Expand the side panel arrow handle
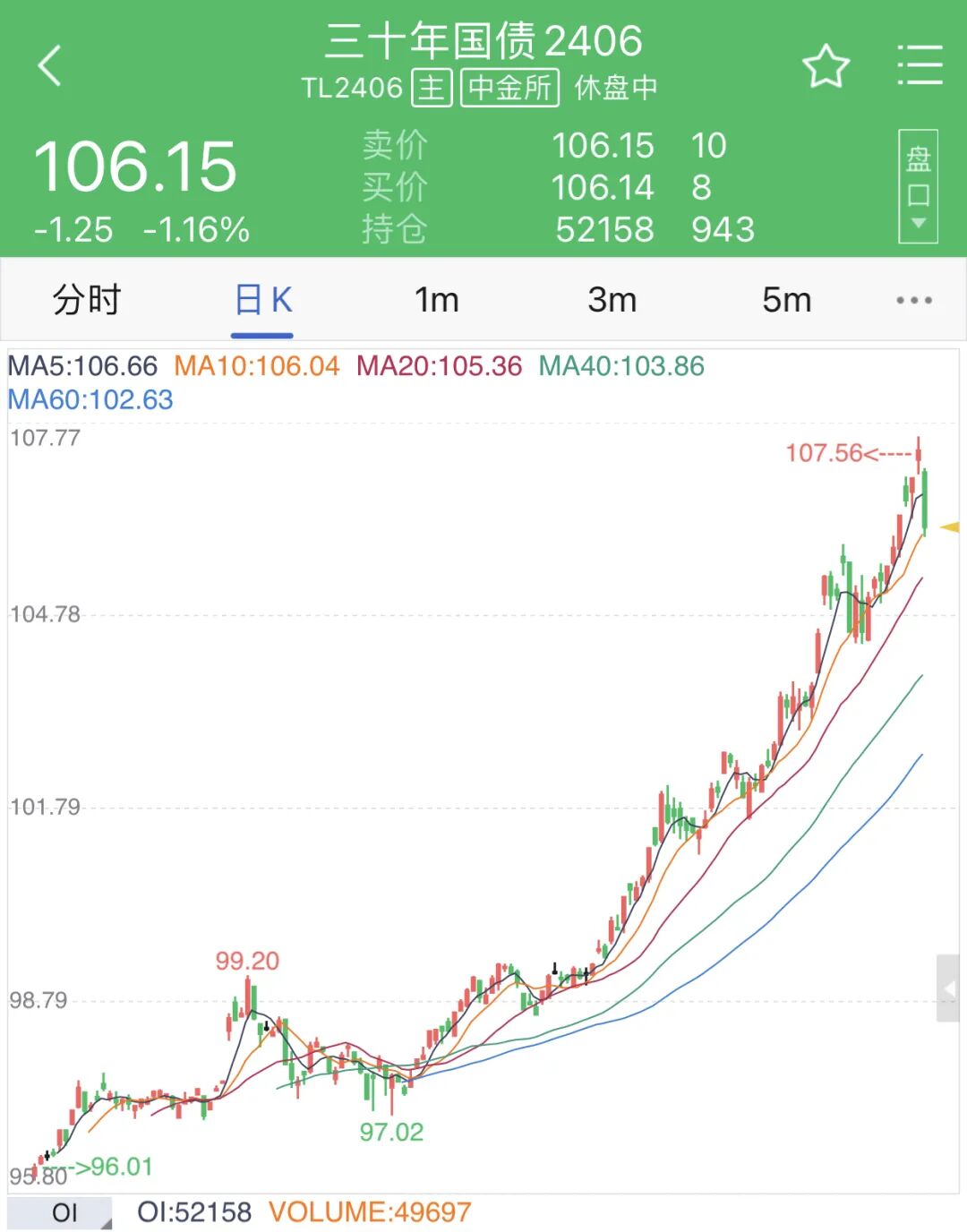Viewport: 967px width, 1232px height. pyautogui.click(x=948, y=988)
